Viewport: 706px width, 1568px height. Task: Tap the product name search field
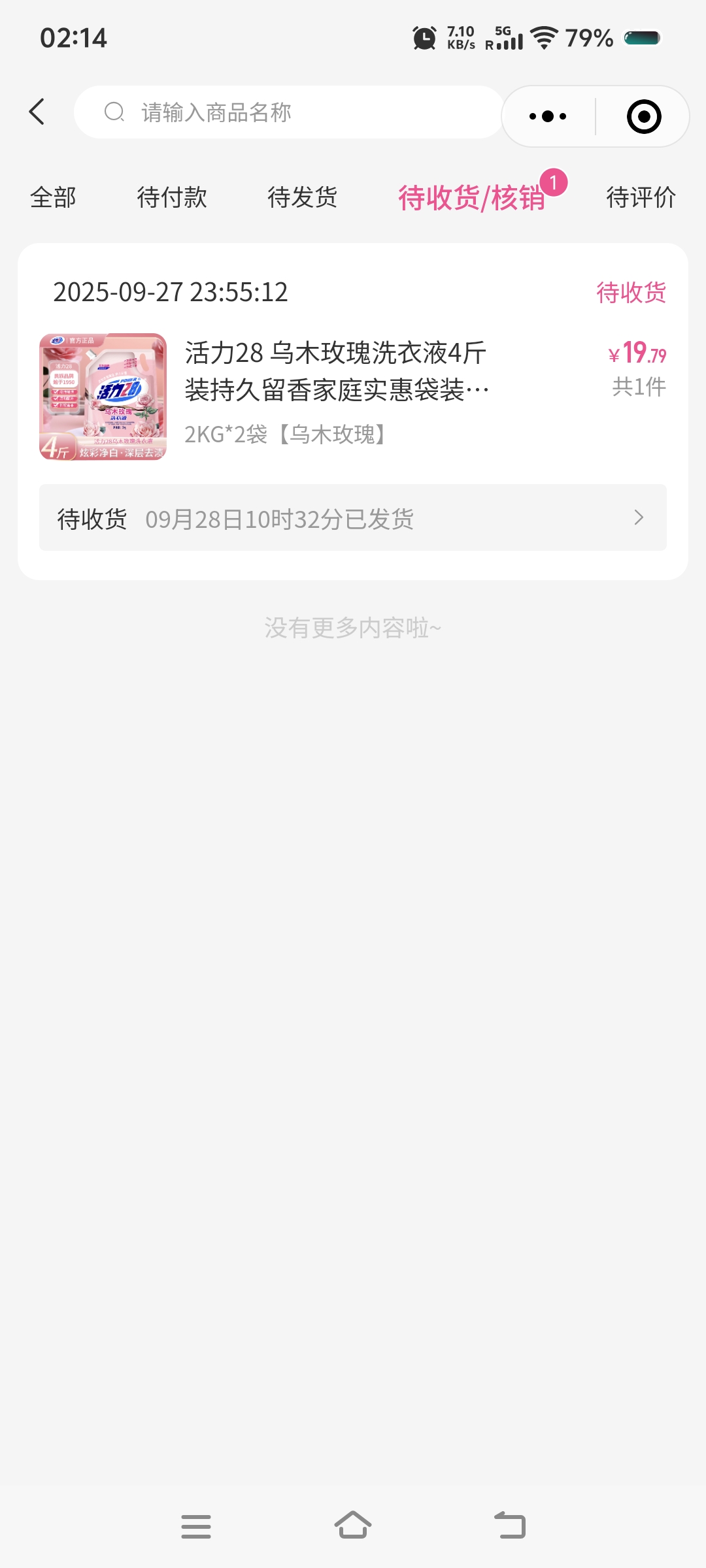pos(288,112)
